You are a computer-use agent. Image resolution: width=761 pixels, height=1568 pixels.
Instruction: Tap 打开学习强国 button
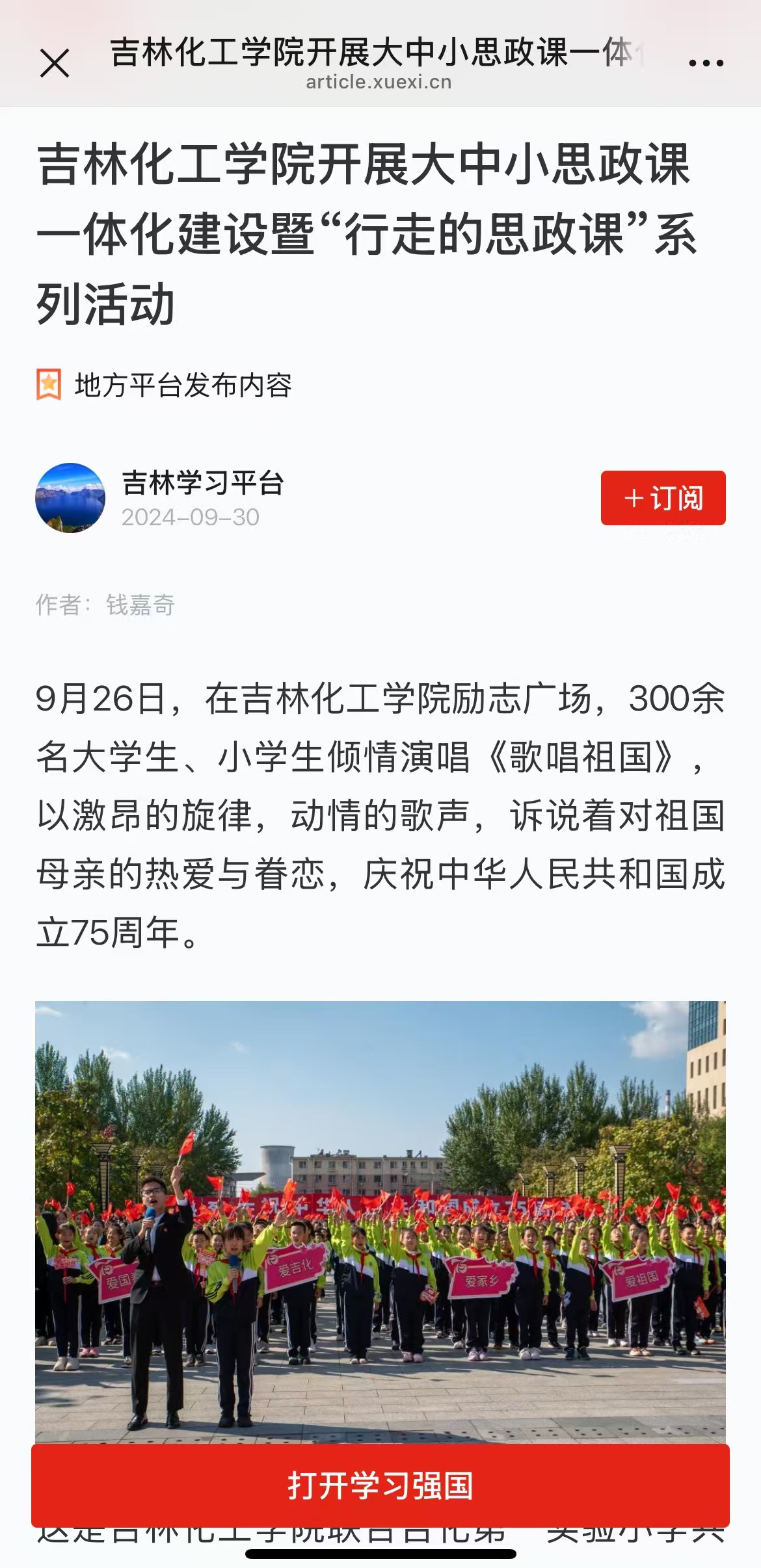380,1485
